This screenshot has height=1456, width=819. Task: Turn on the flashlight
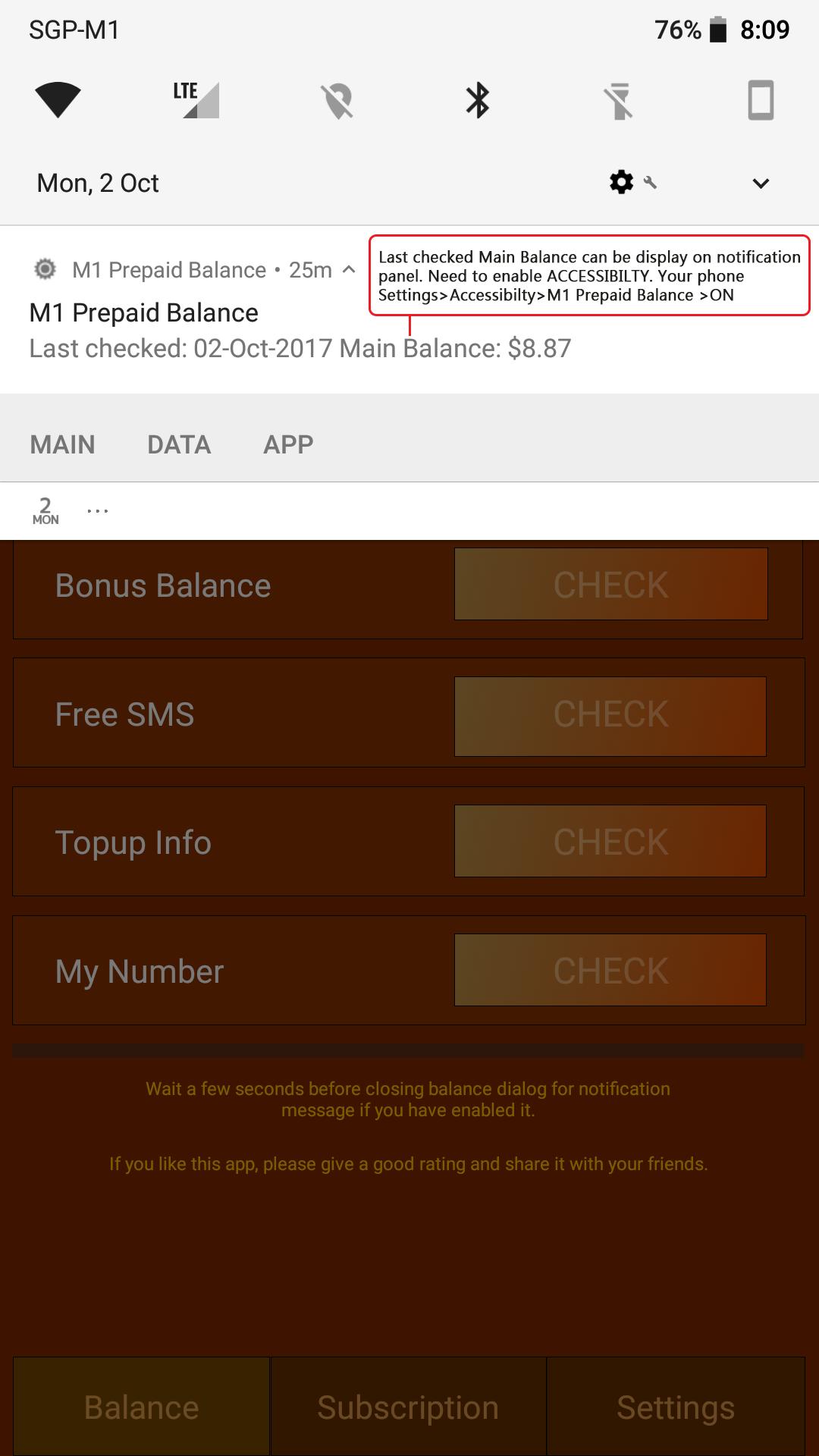tap(619, 100)
